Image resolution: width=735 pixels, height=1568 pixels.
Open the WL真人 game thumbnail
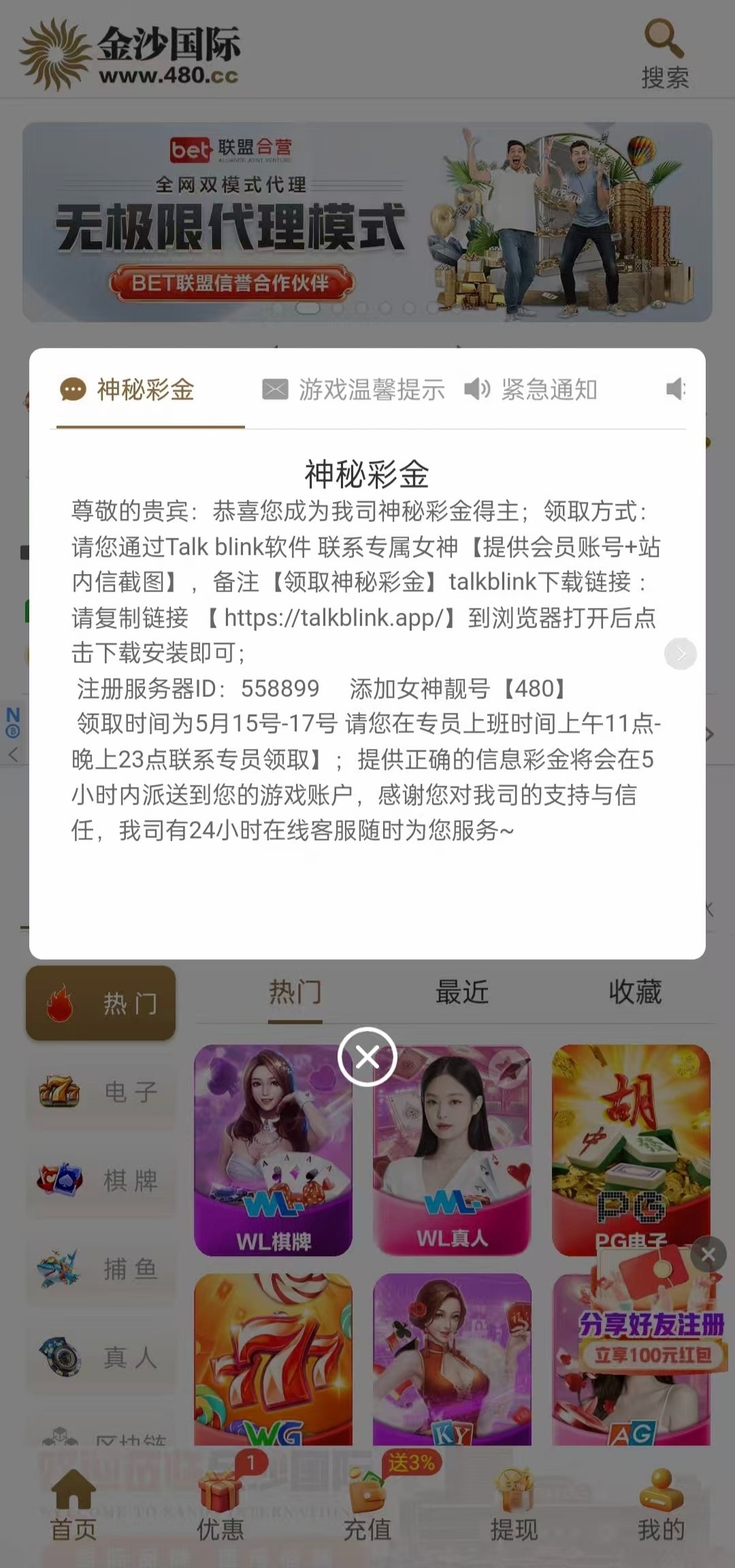[453, 1151]
